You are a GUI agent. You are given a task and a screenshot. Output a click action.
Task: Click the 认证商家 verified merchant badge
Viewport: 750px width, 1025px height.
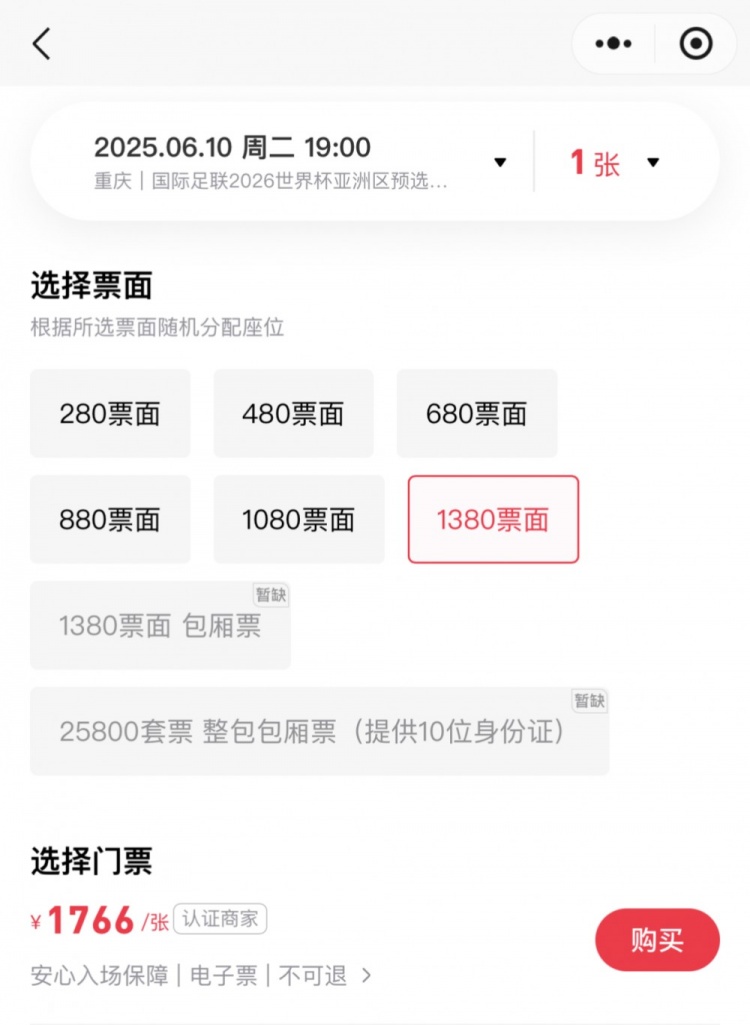click(x=220, y=919)
